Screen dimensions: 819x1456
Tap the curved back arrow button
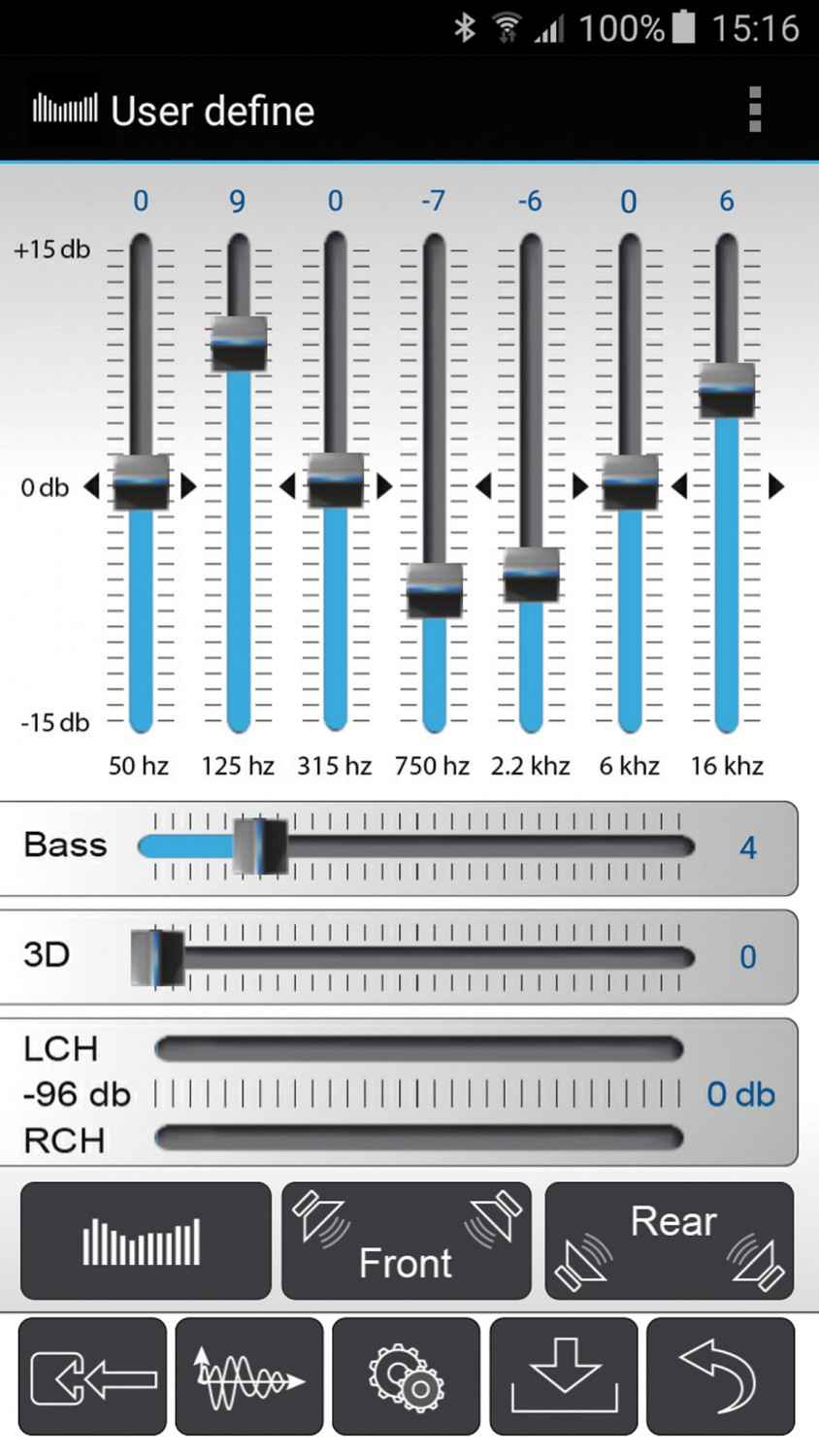pyautogui.click(x=720, y=1376)
